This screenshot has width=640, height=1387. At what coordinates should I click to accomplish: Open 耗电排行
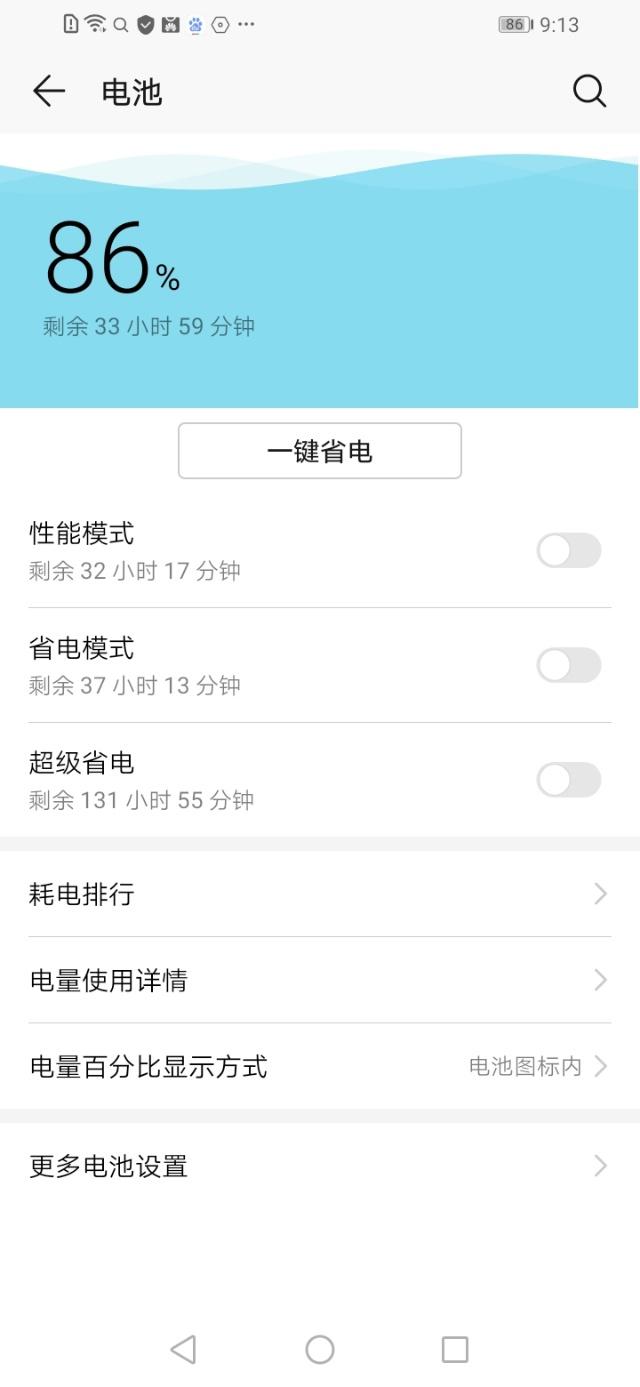tap(320, 894)
